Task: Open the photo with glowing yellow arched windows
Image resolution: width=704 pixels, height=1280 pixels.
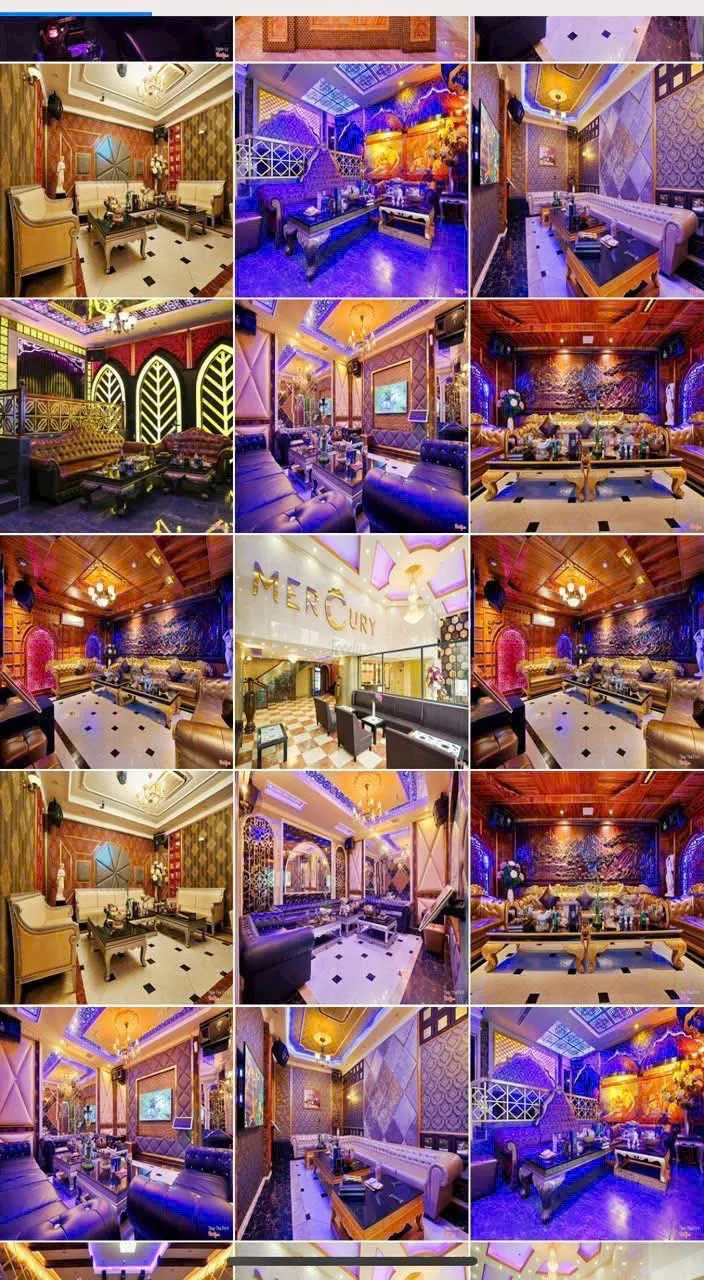Action: pyautogui.click(x=116, y=415)
